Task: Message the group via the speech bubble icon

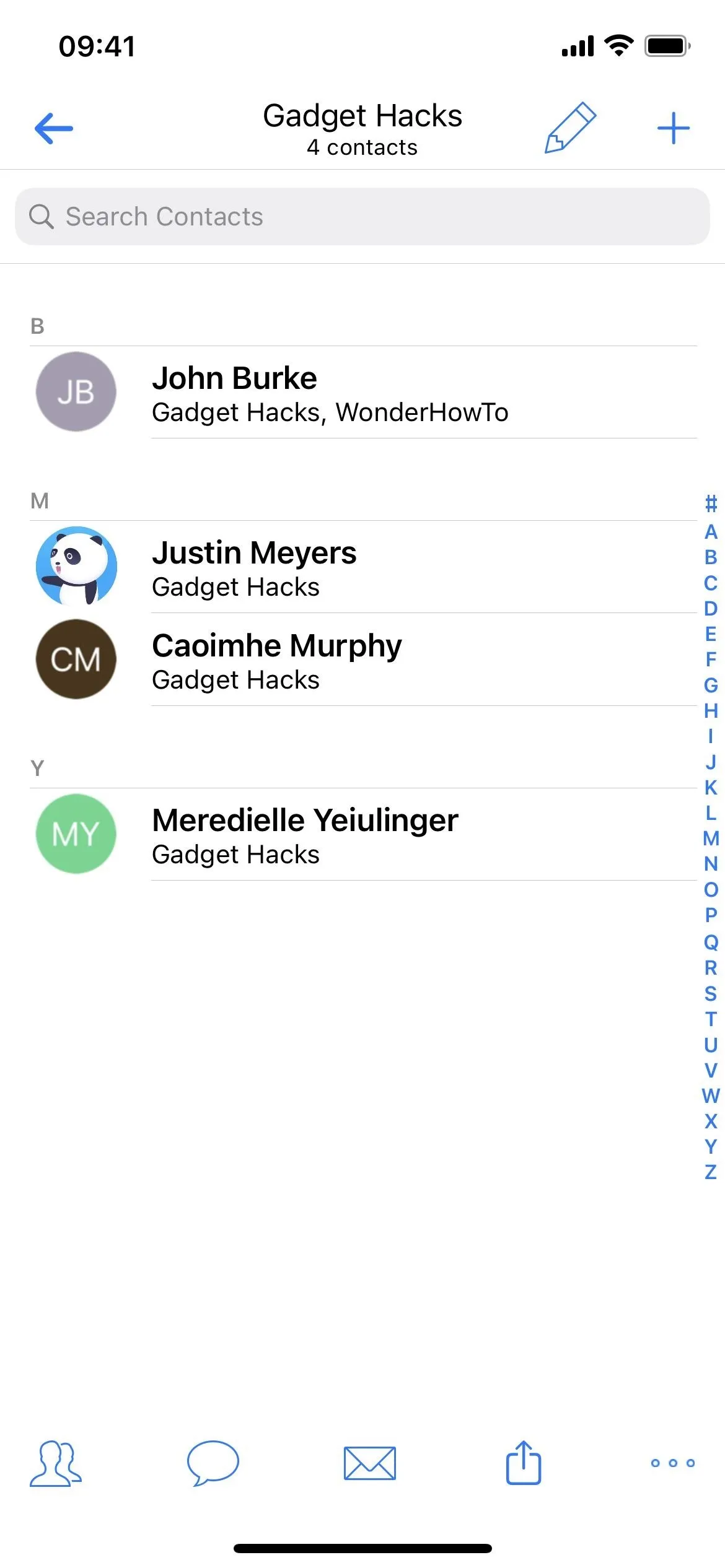Action: [x=213, y=1463]
